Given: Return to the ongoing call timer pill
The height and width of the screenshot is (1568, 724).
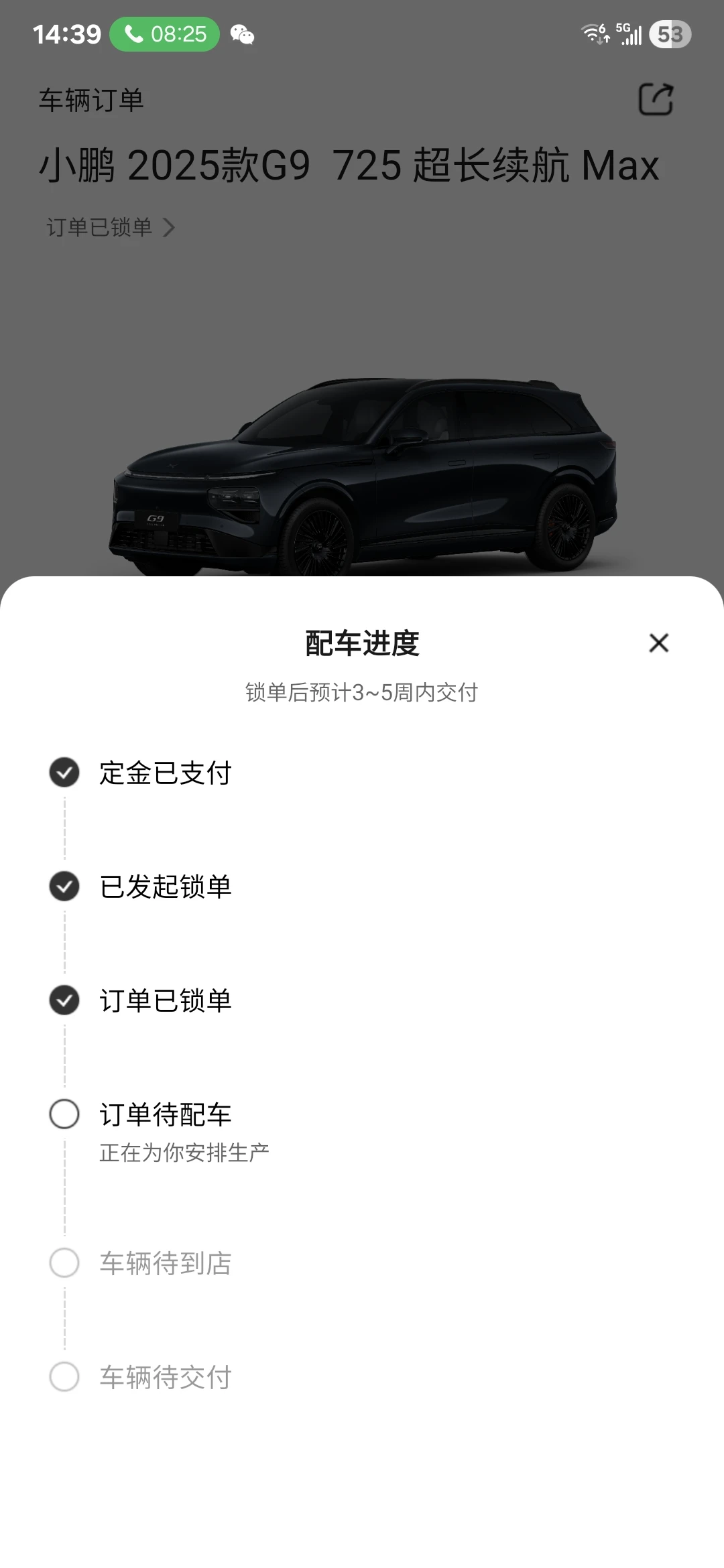Looking at the screenshot, I should 165,34.
